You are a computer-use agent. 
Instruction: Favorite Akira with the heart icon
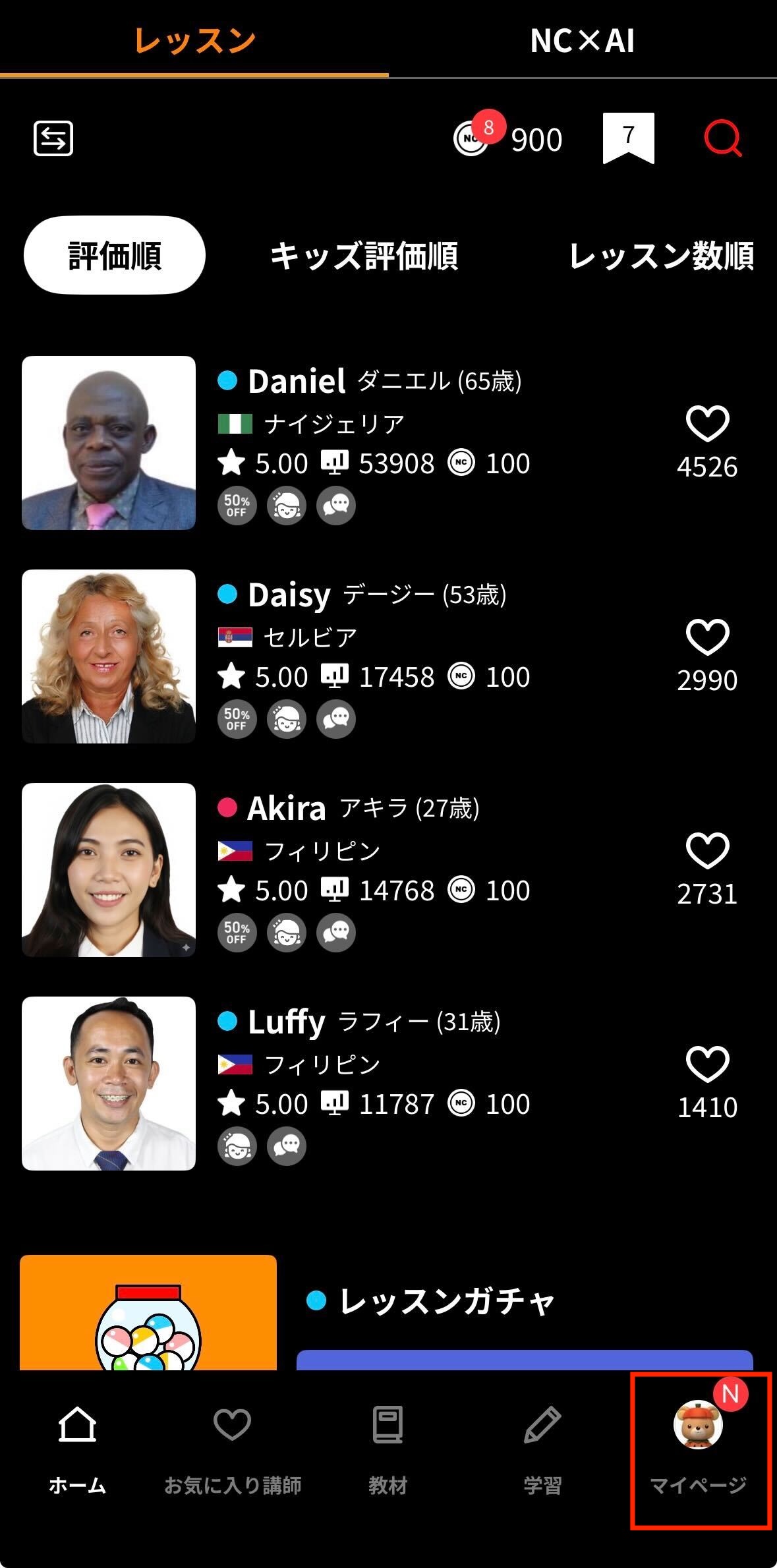[707, 851]
